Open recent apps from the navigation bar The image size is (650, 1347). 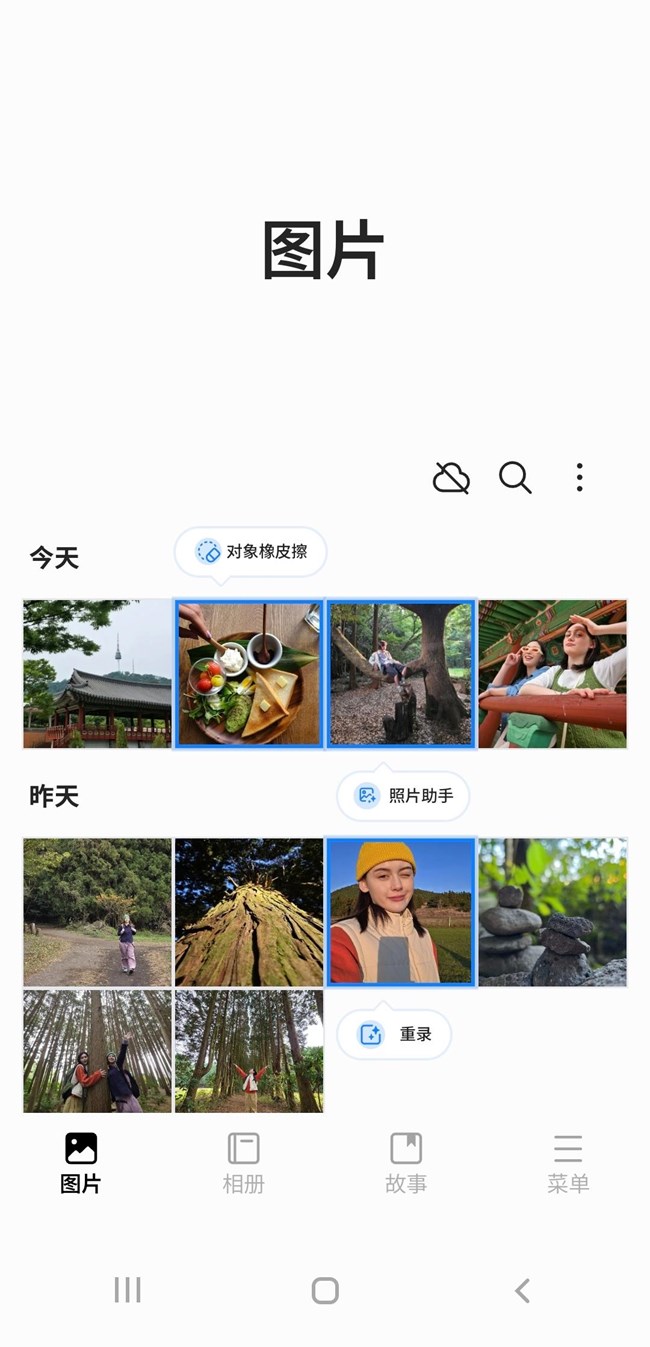[x=127, y=1291]
